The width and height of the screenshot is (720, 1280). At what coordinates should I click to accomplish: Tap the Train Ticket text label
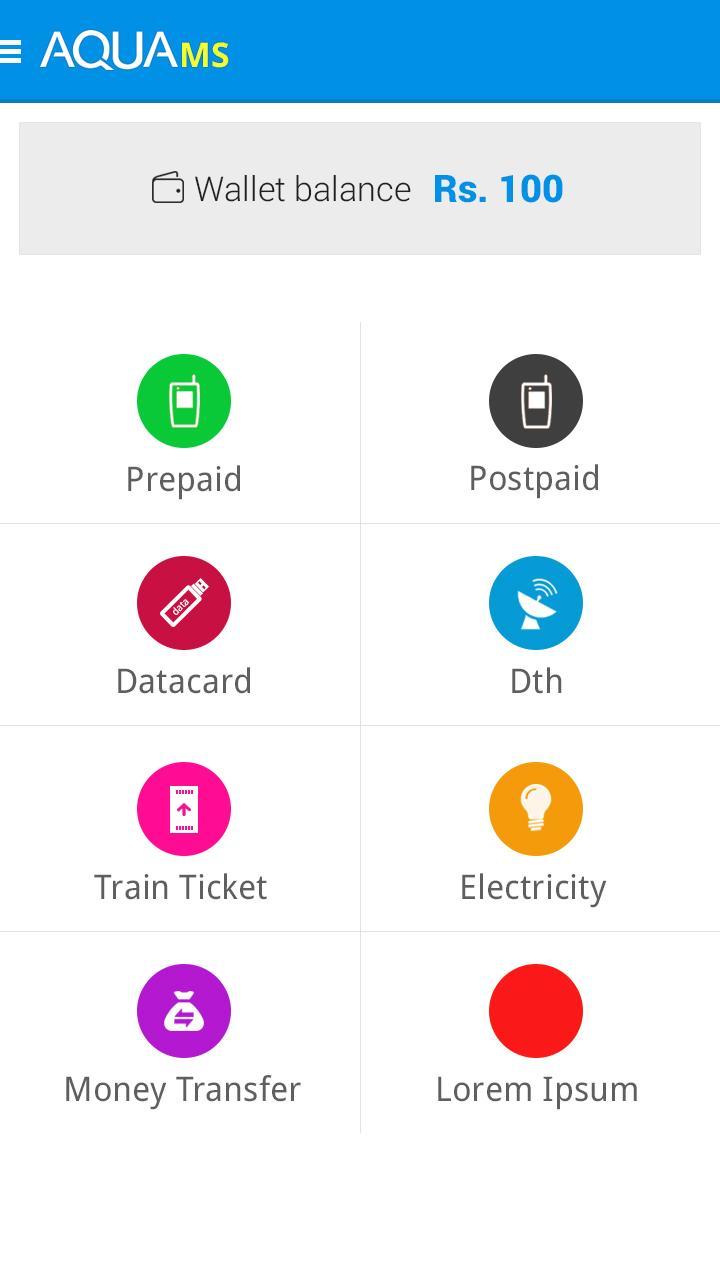click(180, 886)
